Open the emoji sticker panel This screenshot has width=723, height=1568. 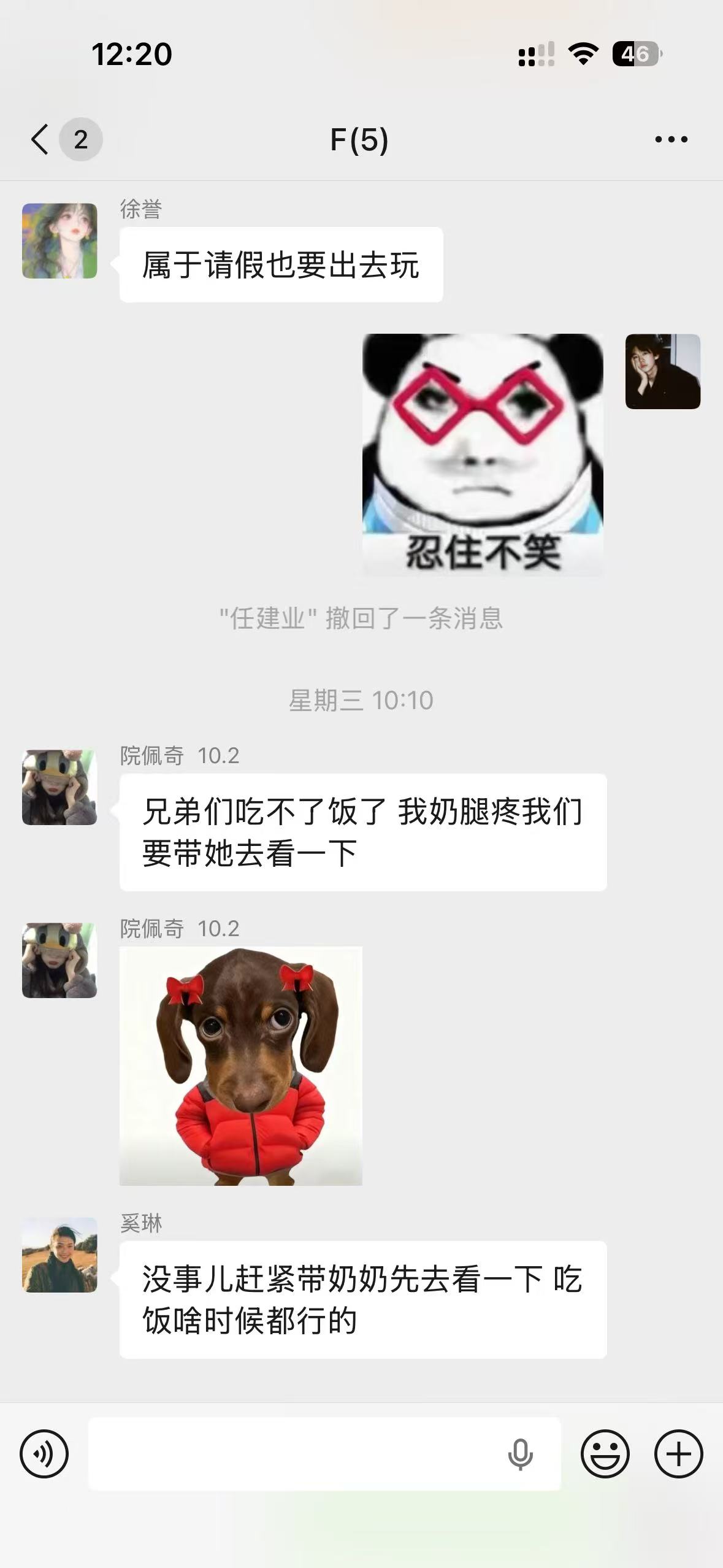[605, 1453]
